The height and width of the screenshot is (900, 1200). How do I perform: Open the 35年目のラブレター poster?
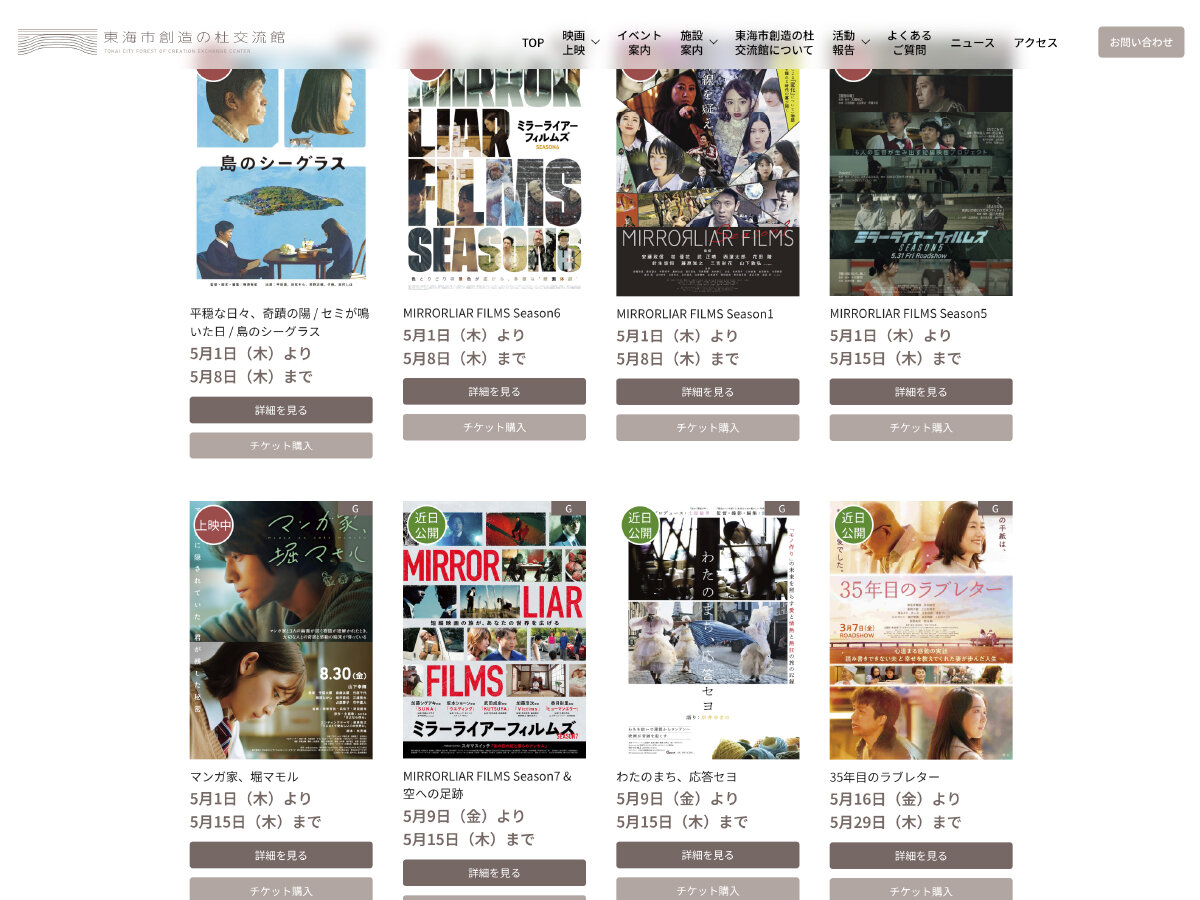tap(920, 630)
